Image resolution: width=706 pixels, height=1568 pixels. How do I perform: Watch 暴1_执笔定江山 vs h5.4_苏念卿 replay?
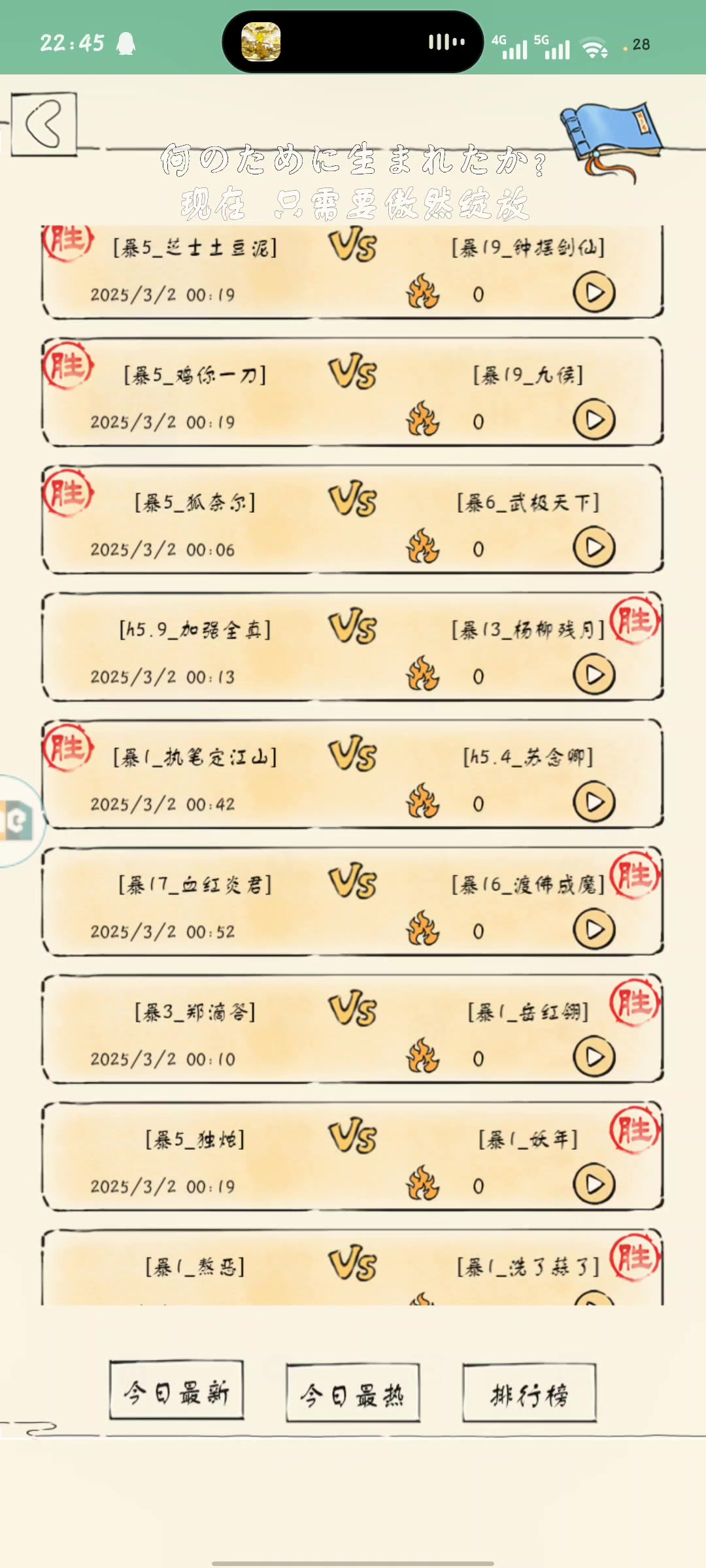pos(594,802)
